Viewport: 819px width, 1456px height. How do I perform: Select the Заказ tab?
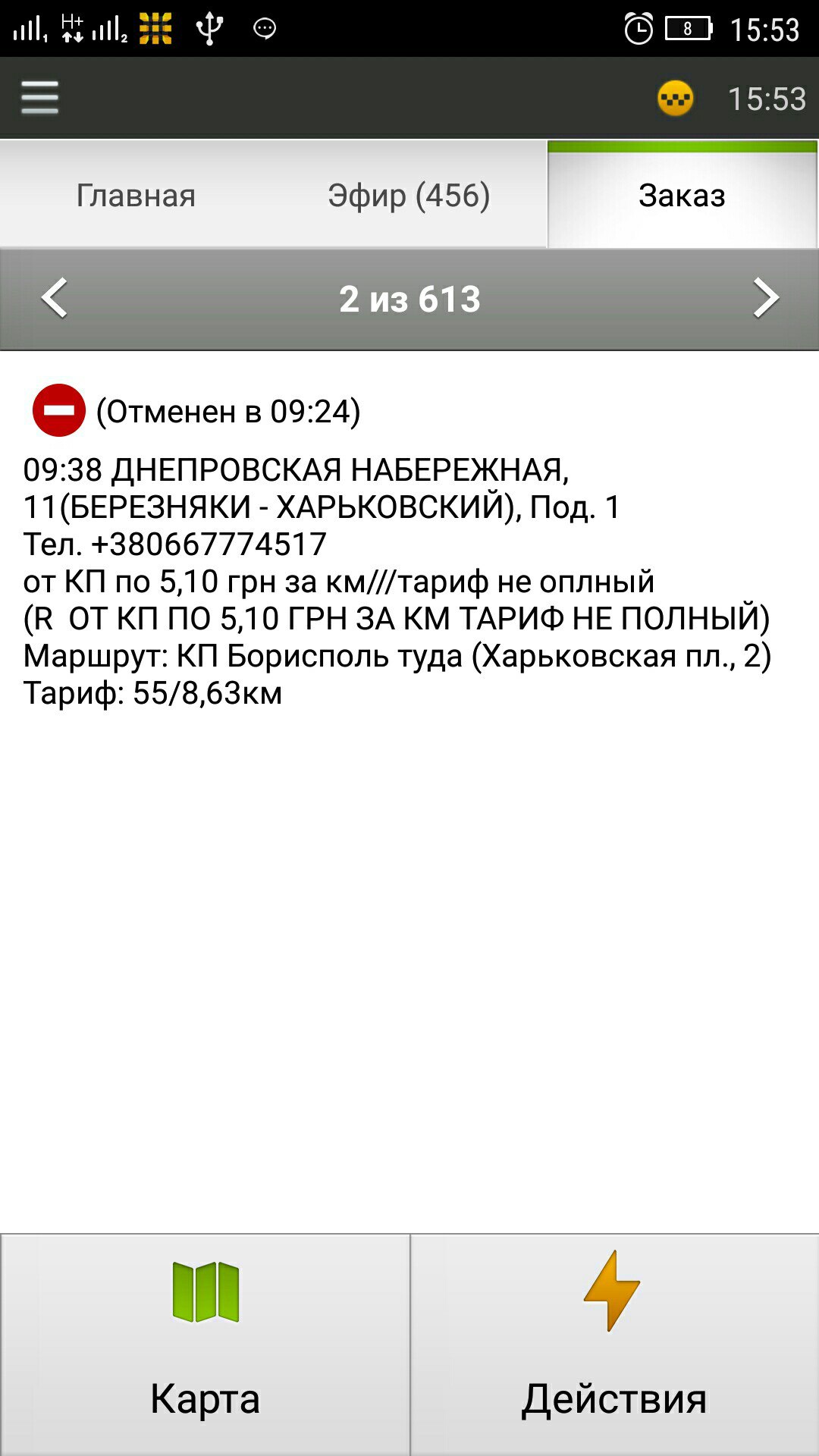682,196
